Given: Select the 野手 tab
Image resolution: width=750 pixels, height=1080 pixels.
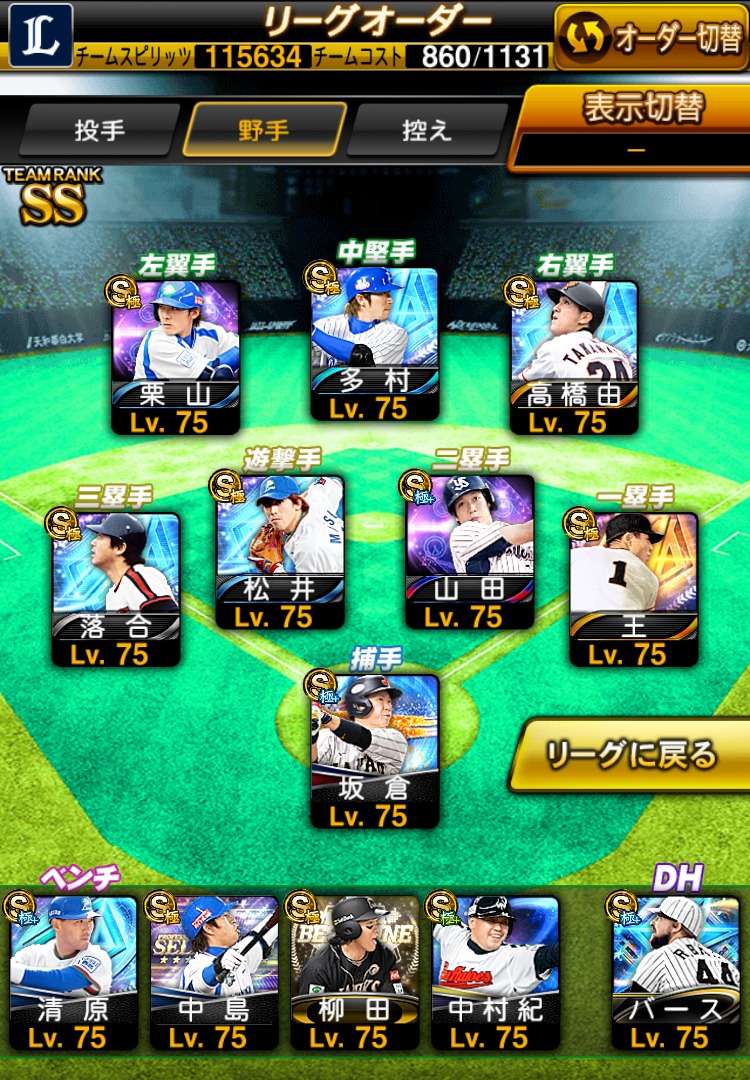Looking at the screenshot, I should [x=264, y=130].
